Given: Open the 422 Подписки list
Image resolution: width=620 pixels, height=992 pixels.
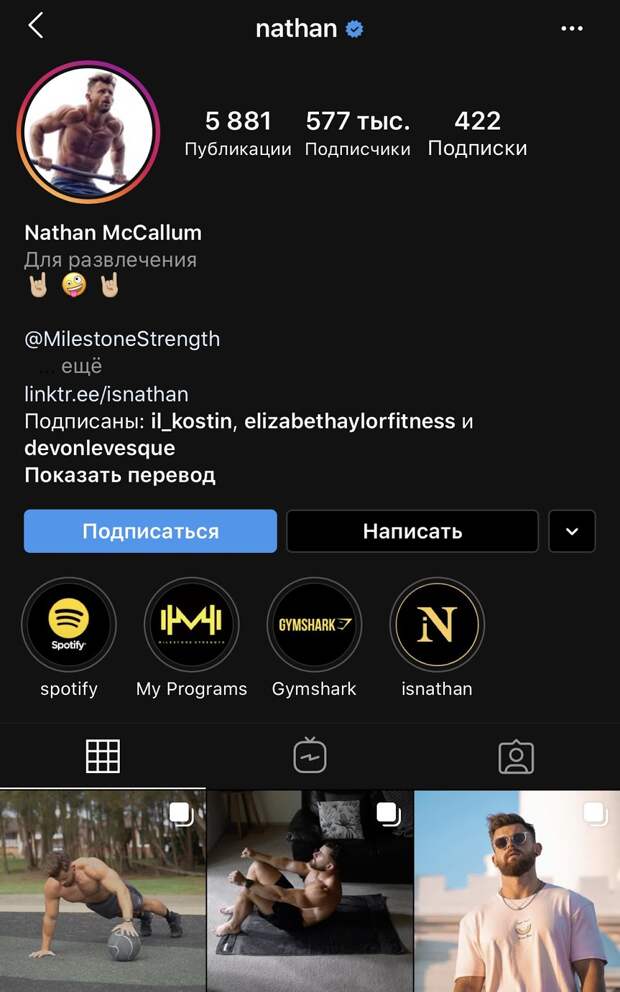Looking at the screenshot, I should tap(477, 133).
